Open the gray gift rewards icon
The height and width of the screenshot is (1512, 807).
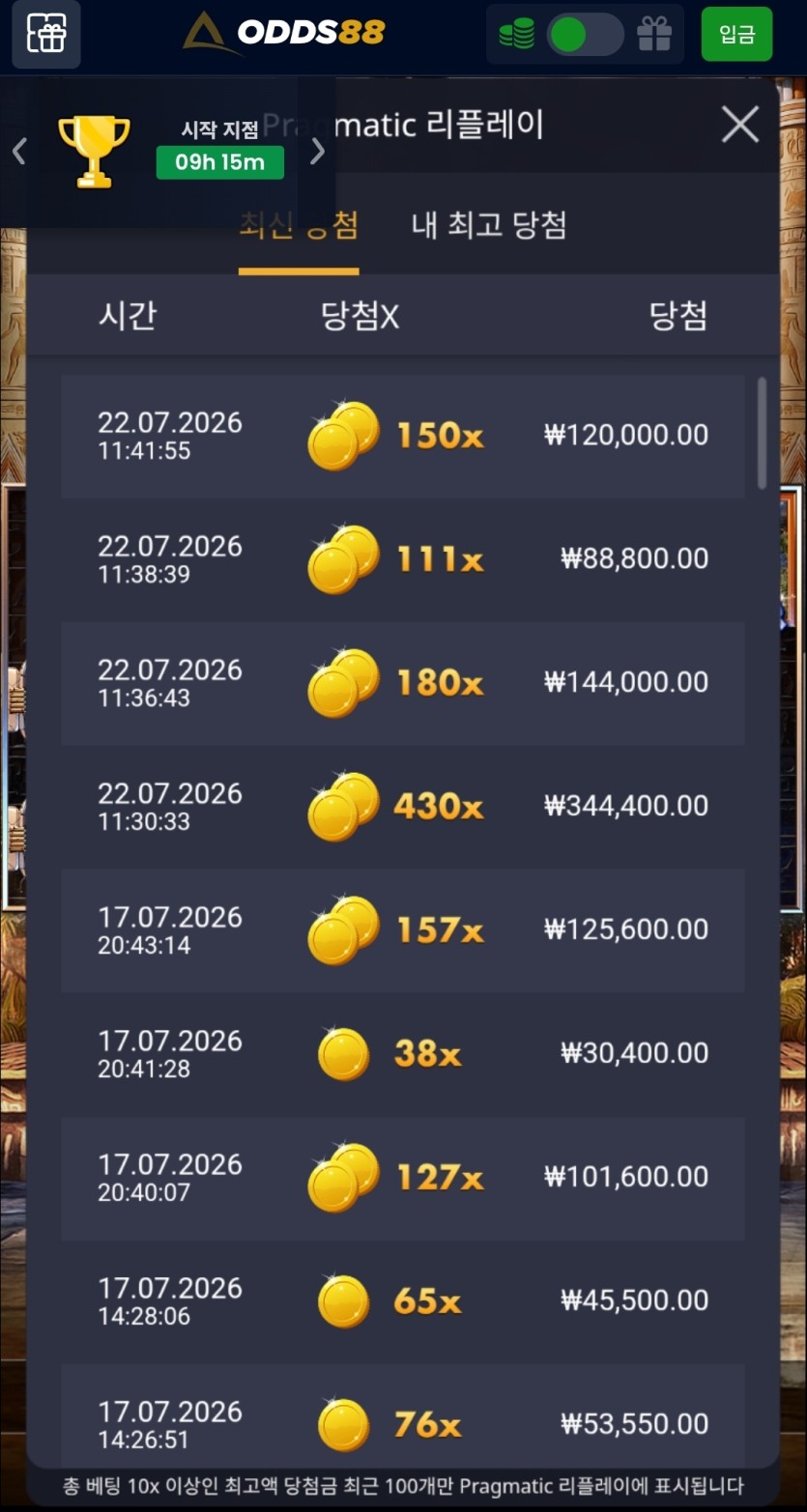[654, 35]
